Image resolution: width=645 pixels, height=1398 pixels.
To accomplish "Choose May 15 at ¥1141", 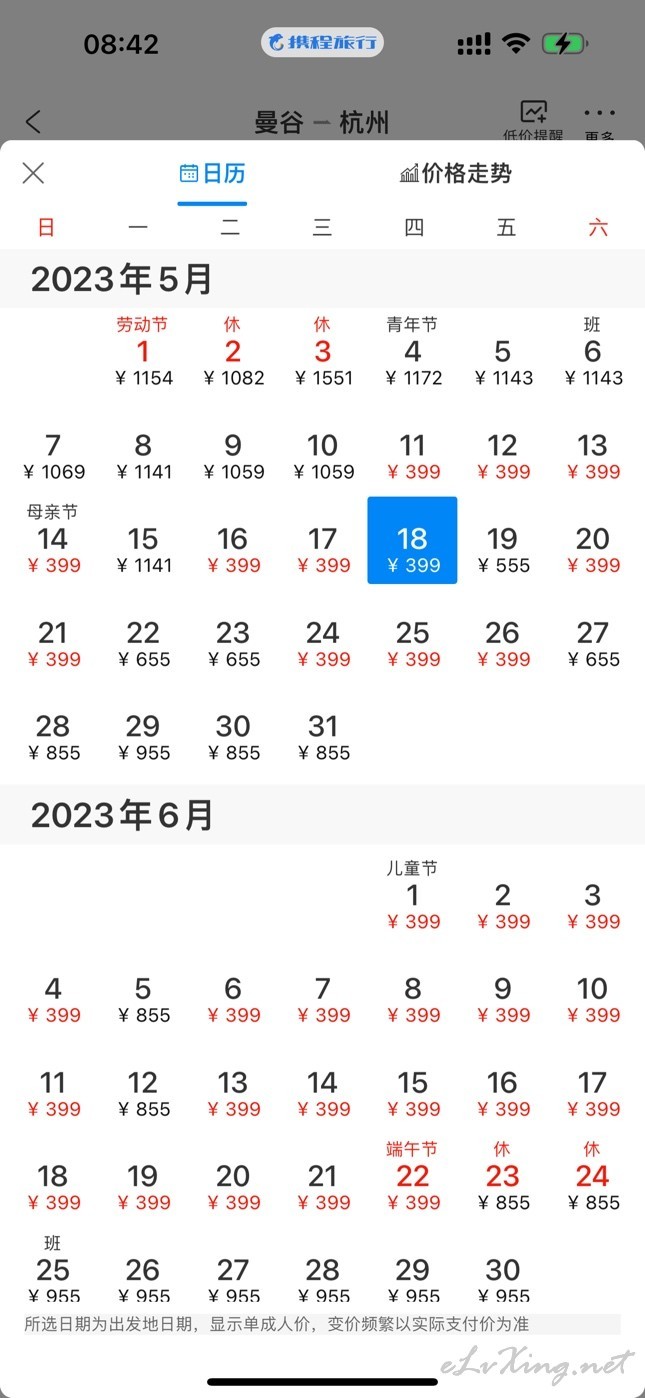I will [143, 550].
